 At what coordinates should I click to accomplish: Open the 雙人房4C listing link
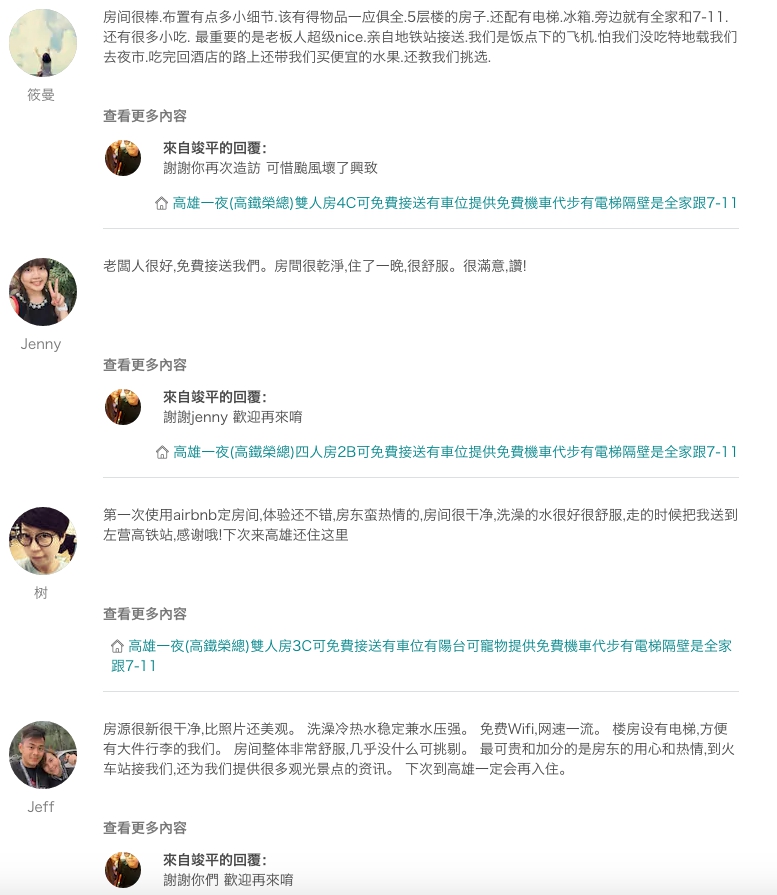click(x=454, y=203)
